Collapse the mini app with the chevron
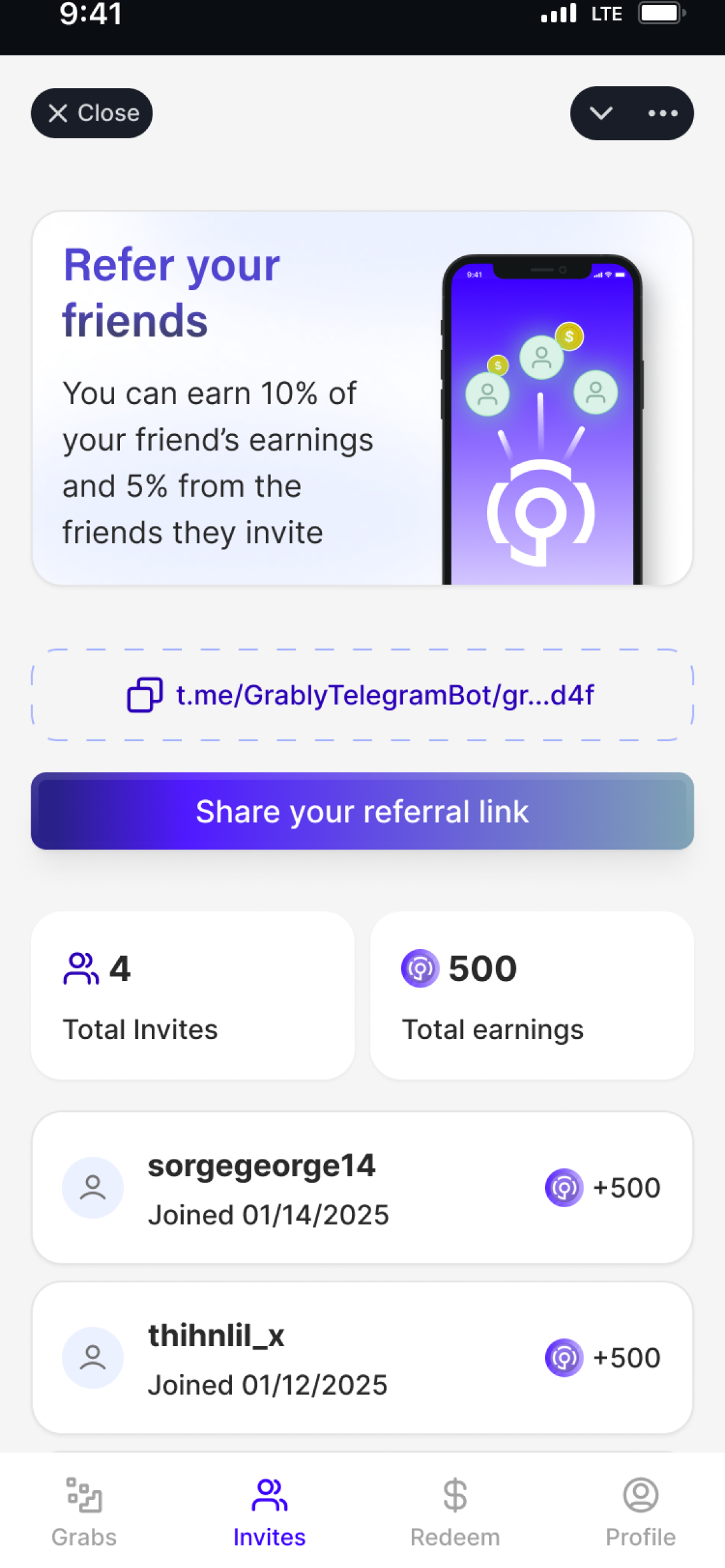725x1568 pixels. [600, 113]
